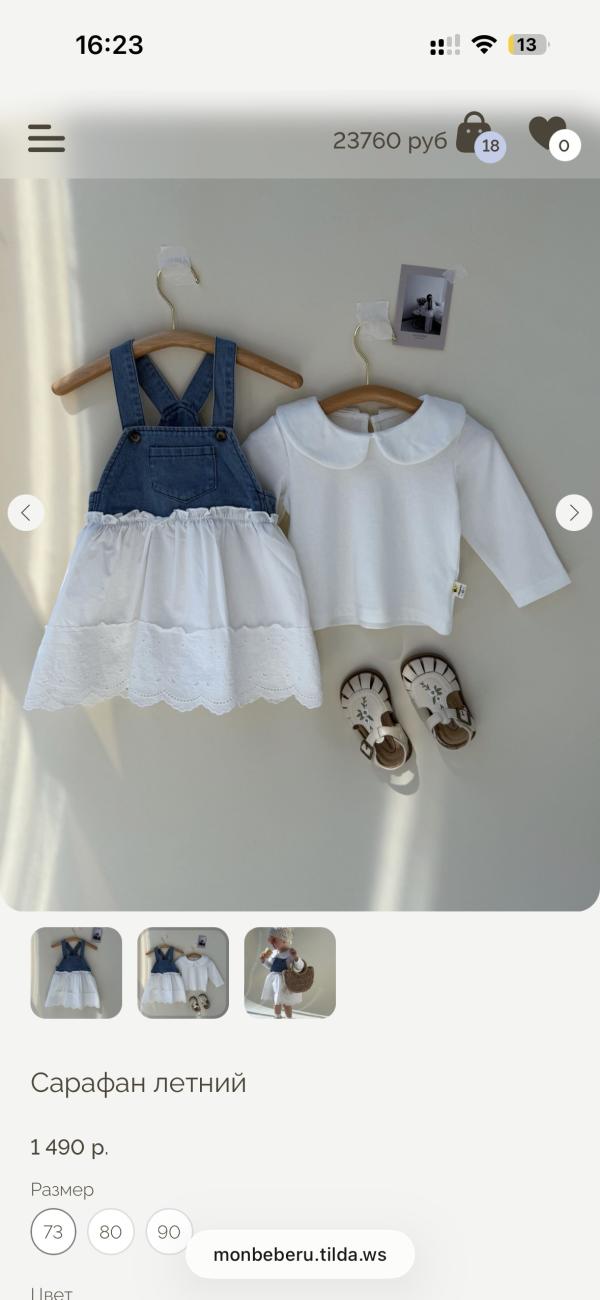View the third thumbnail showing the child model
The width and height of the screenshot is (600, 1300).
[290, 973]
